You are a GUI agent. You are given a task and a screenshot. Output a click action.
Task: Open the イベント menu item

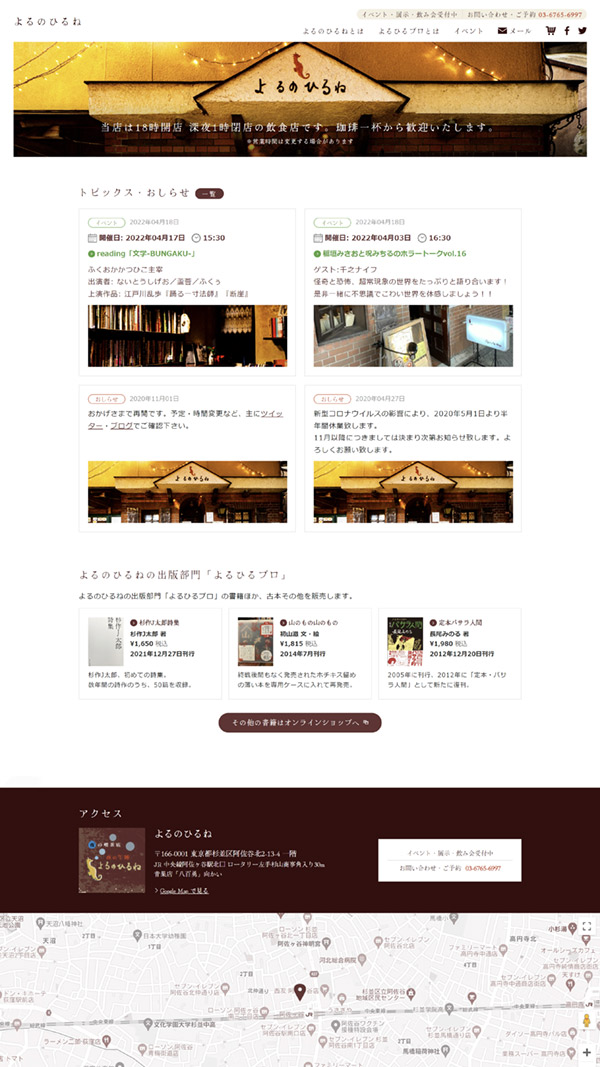[468, 31]
